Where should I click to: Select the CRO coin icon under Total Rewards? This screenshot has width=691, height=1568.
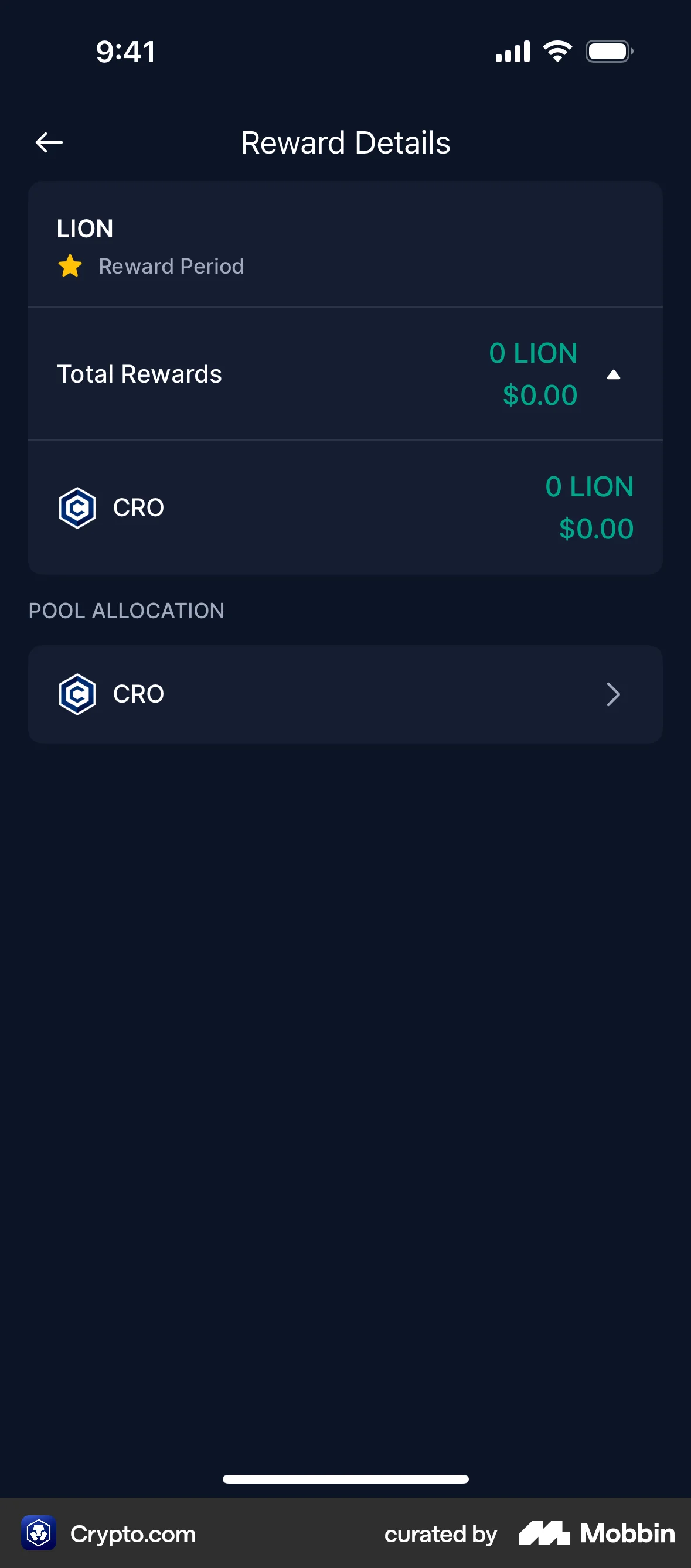(x=77, y=507)
